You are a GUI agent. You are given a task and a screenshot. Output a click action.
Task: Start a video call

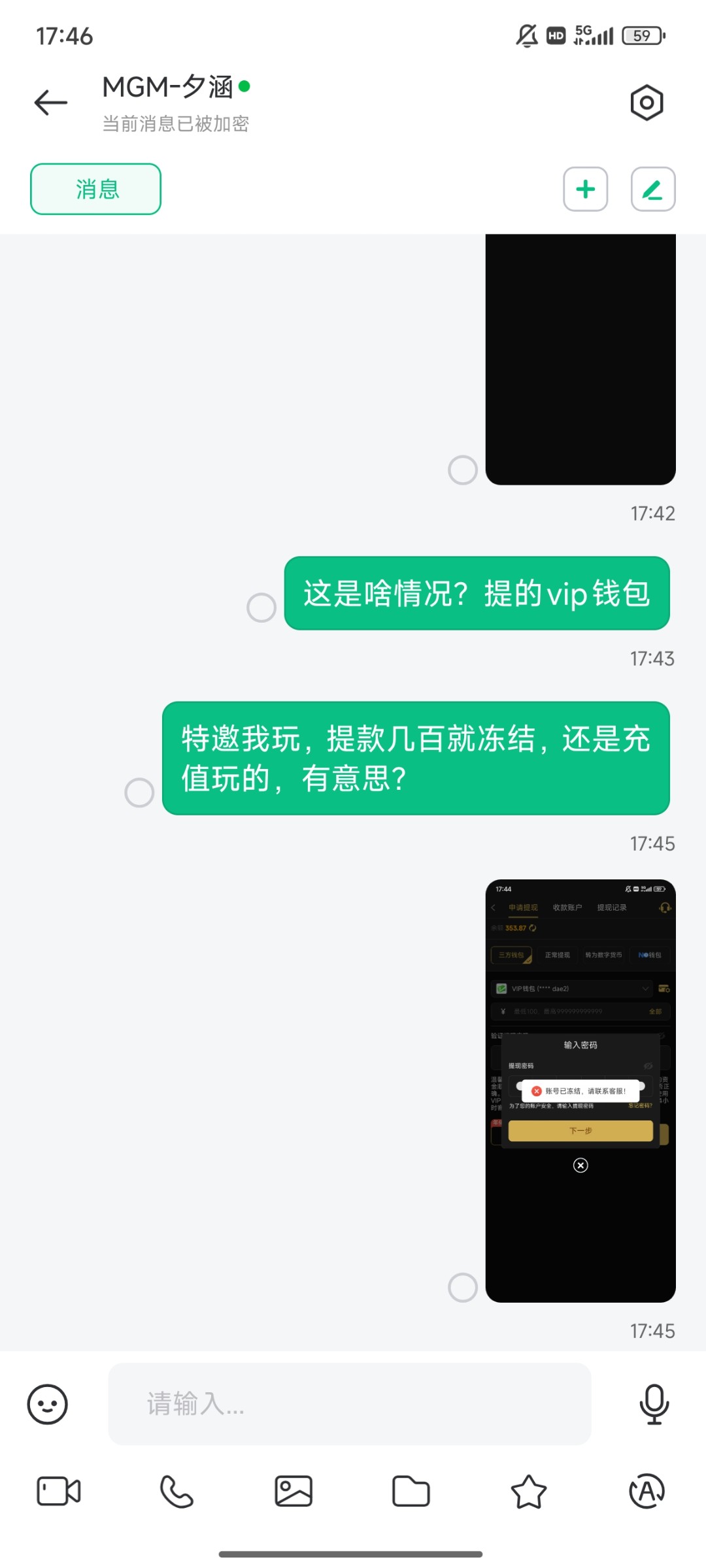click(58, 1492)
